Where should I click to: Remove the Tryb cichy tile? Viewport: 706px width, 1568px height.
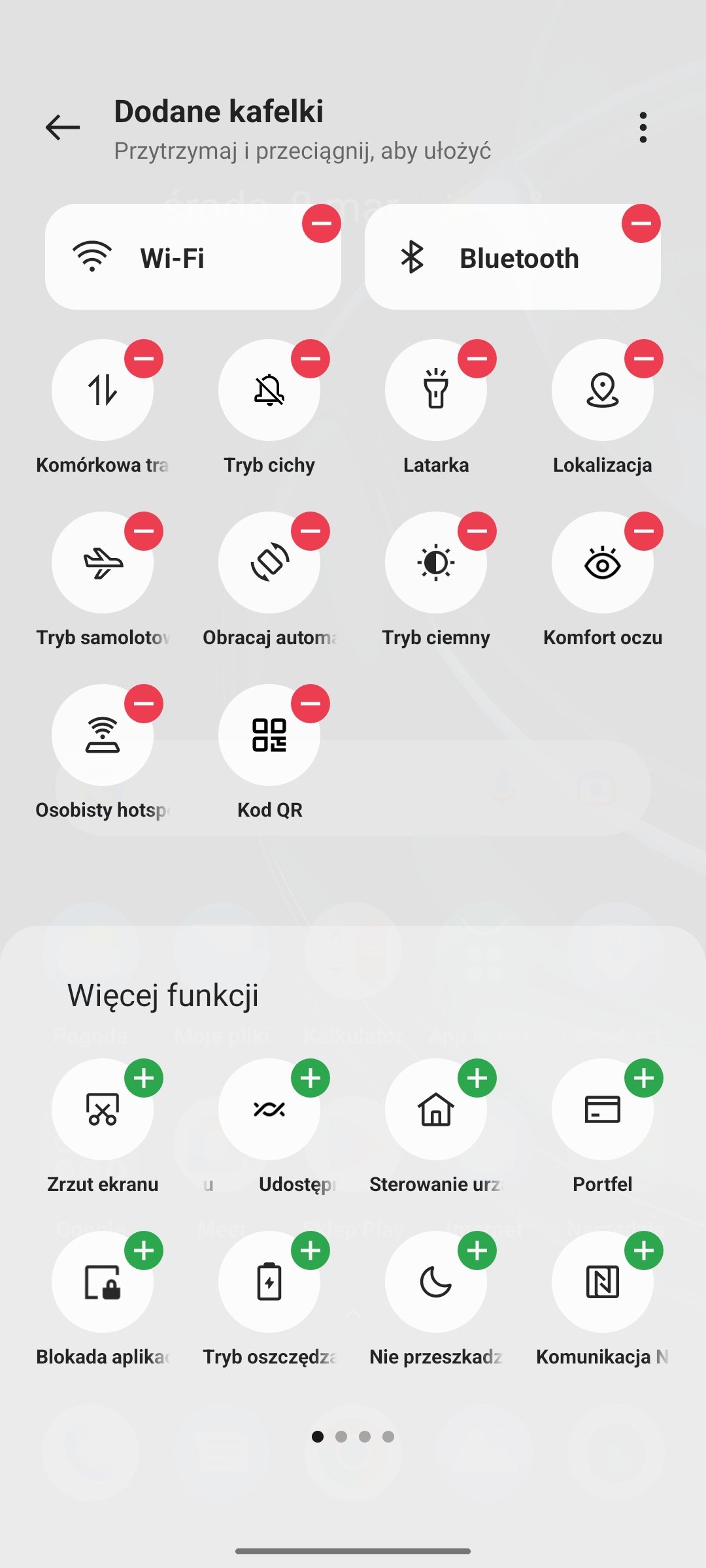click(x=311, y=359)
